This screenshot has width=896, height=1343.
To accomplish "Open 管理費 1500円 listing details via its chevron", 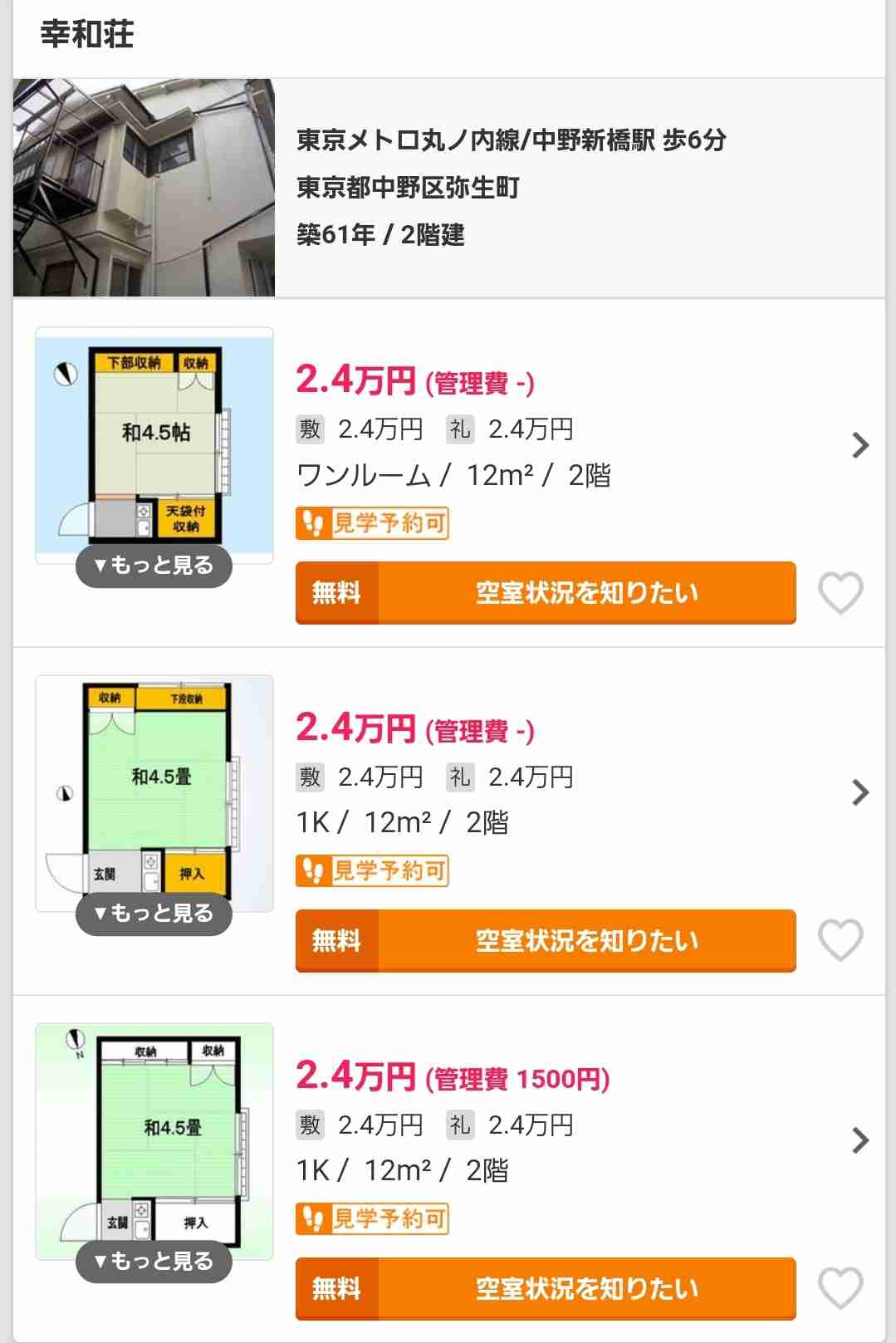I will 860,1141.
